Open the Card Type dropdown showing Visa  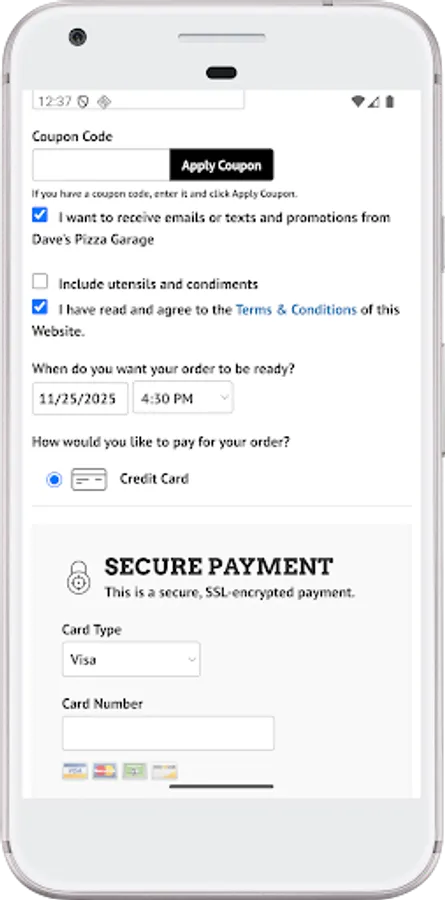(x=131, y=659)
